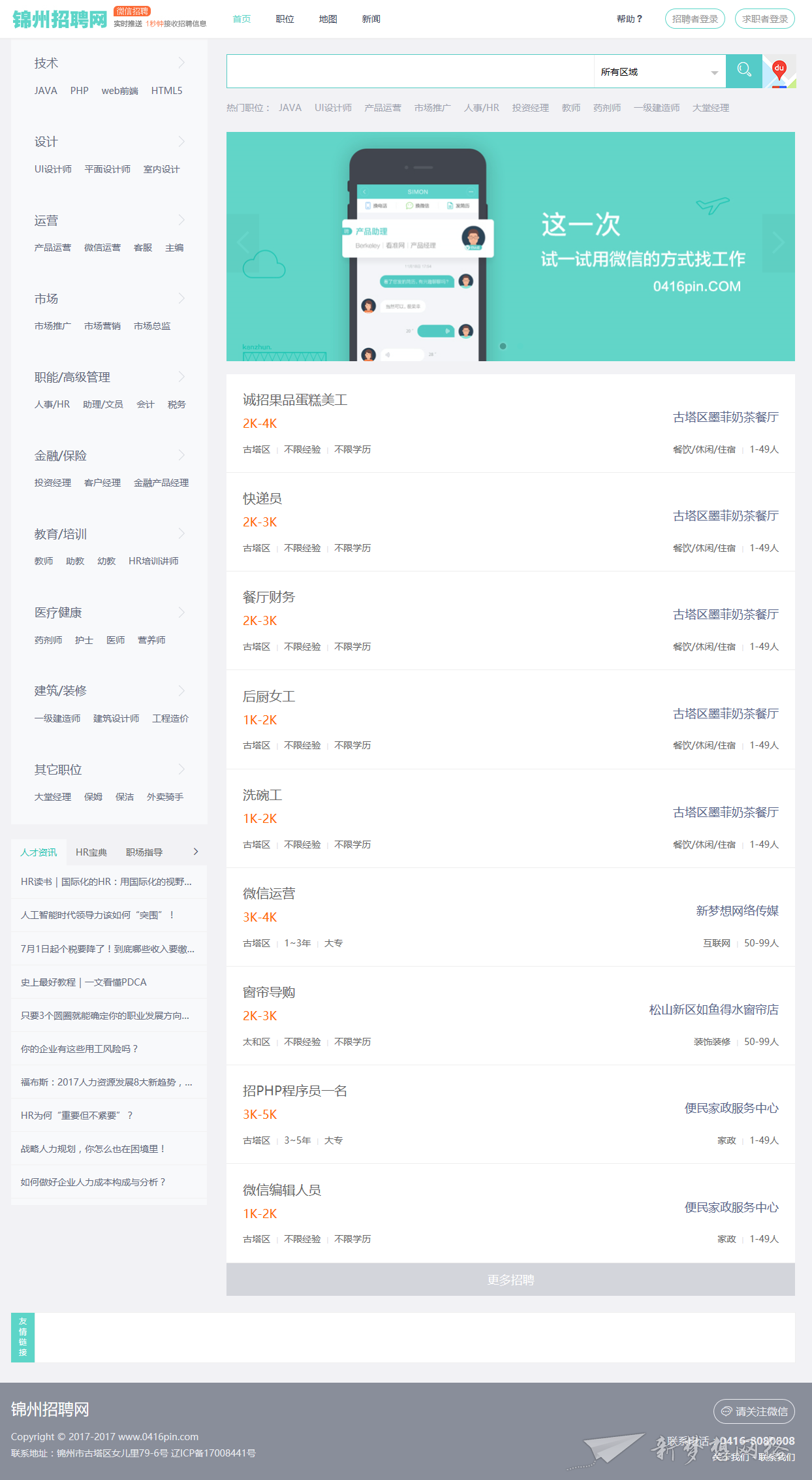Open the 地图 navigation item

click(328, 19)
